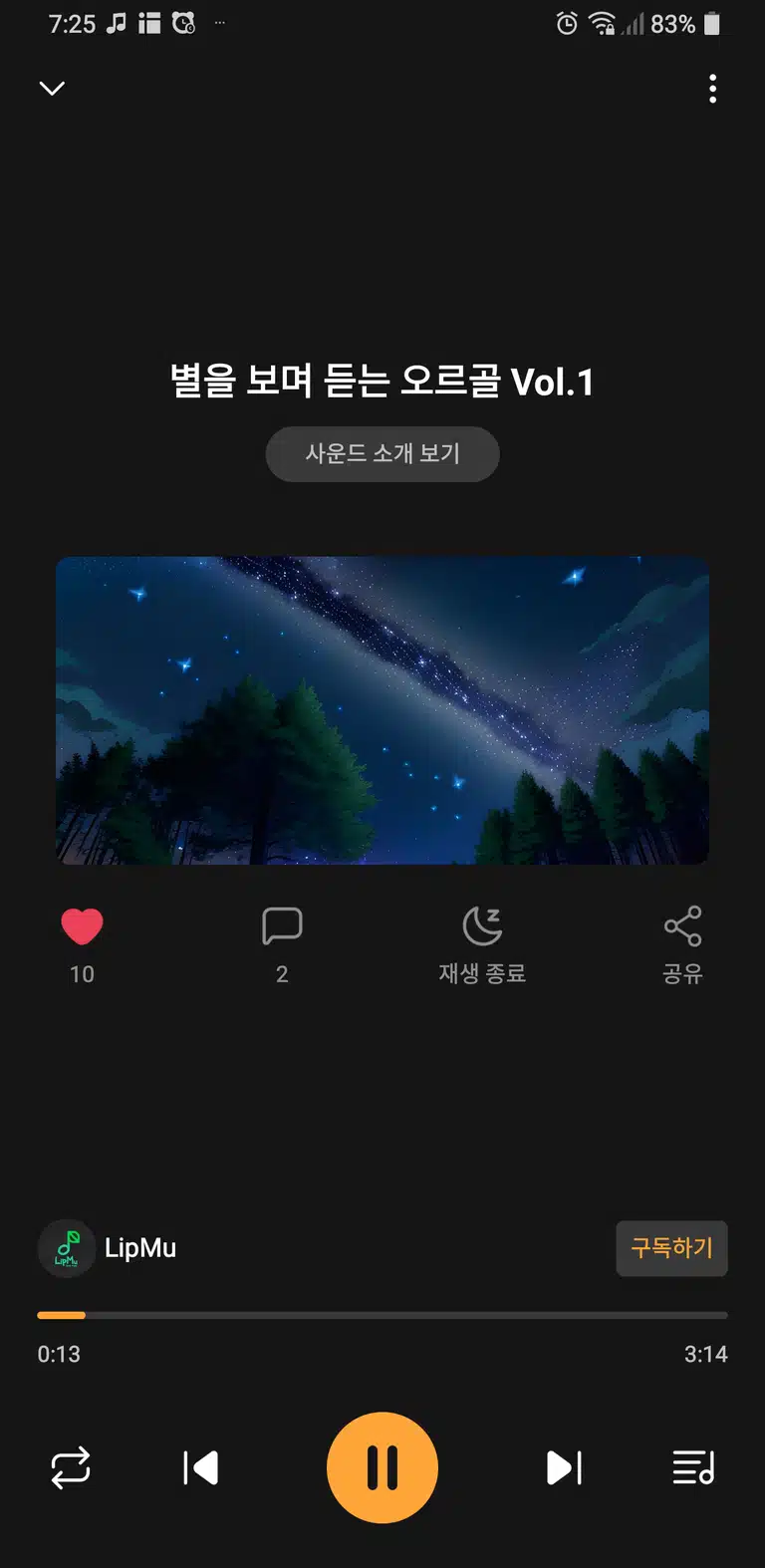This screenshot has height=1568, width=765.
Task: Seek along the orange playback progress bar
Action: click(382, 1315)
